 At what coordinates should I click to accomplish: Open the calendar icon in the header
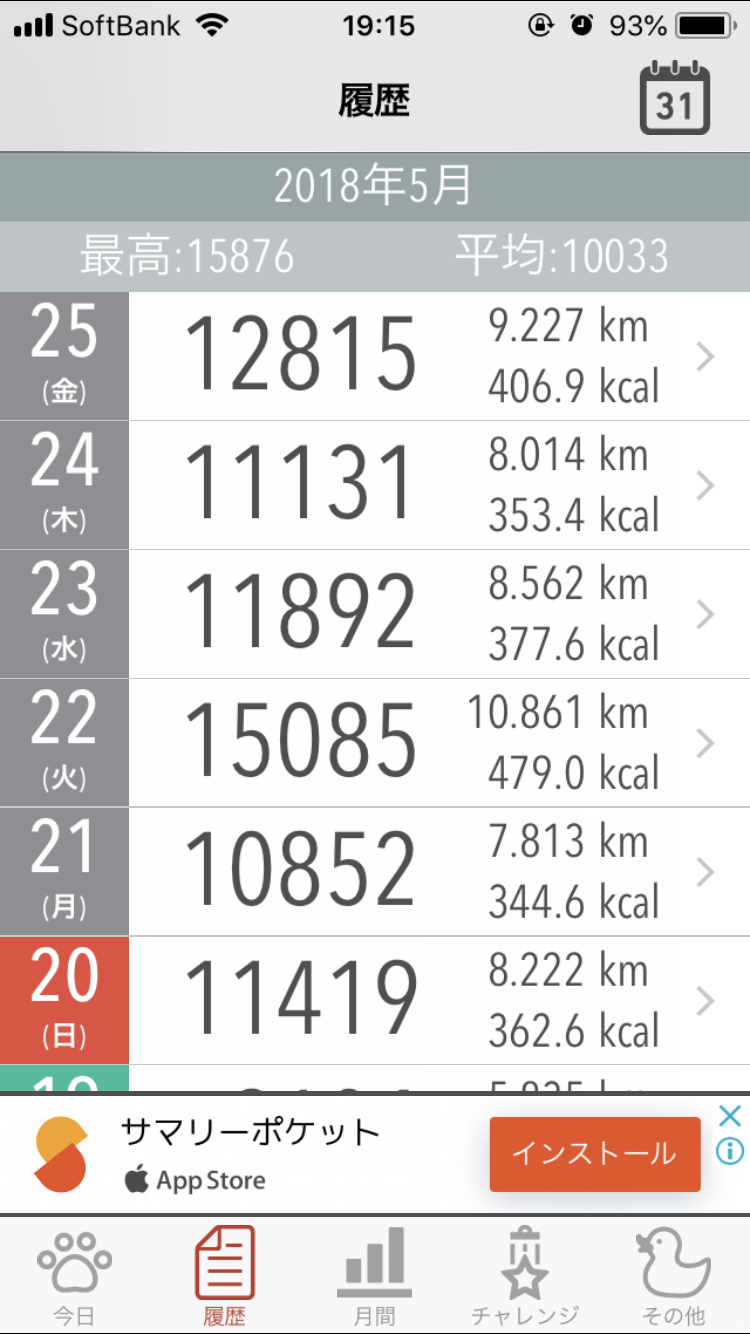[674, 99]
